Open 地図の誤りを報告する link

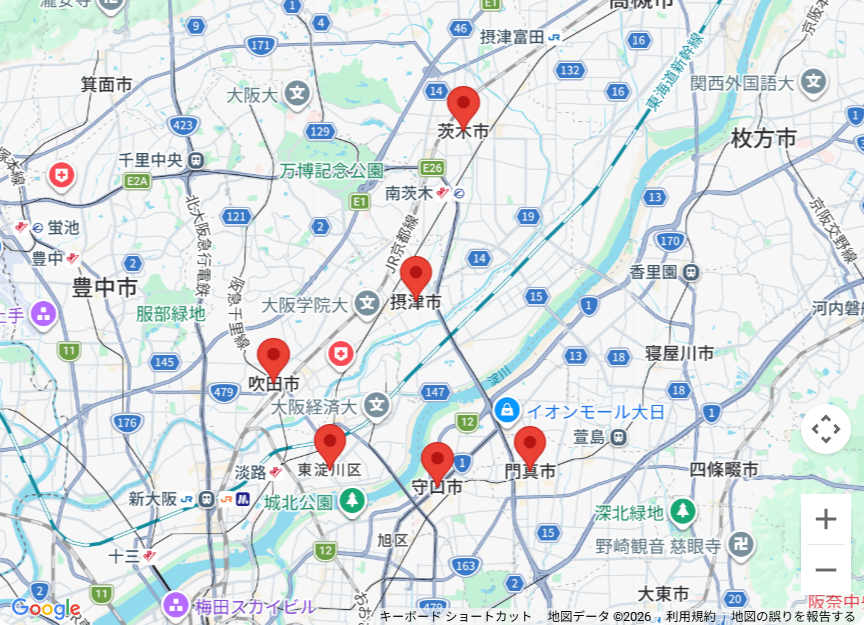tap(792, 616)
